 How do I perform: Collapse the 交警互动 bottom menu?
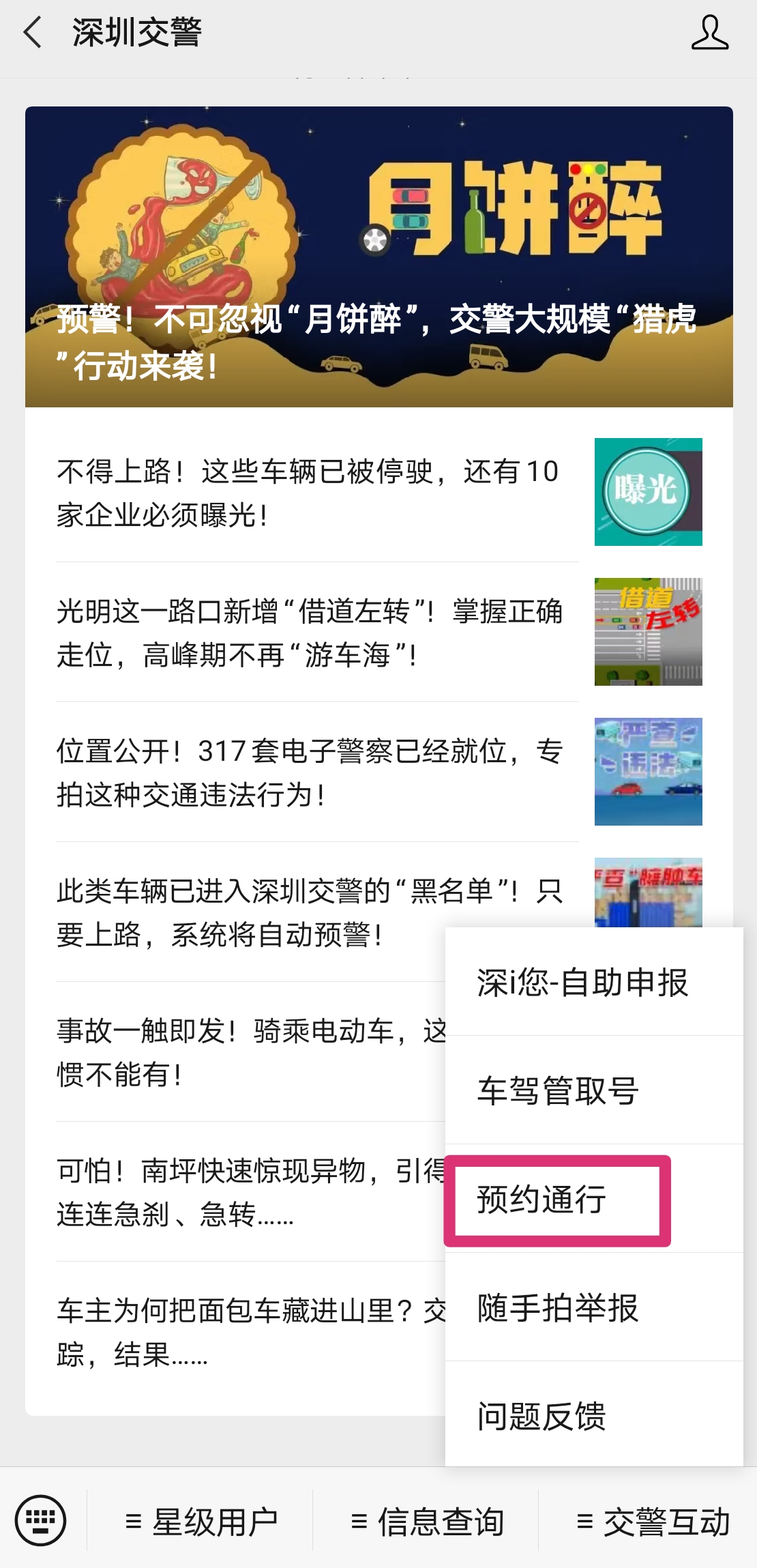click(x=653, y=1522)
